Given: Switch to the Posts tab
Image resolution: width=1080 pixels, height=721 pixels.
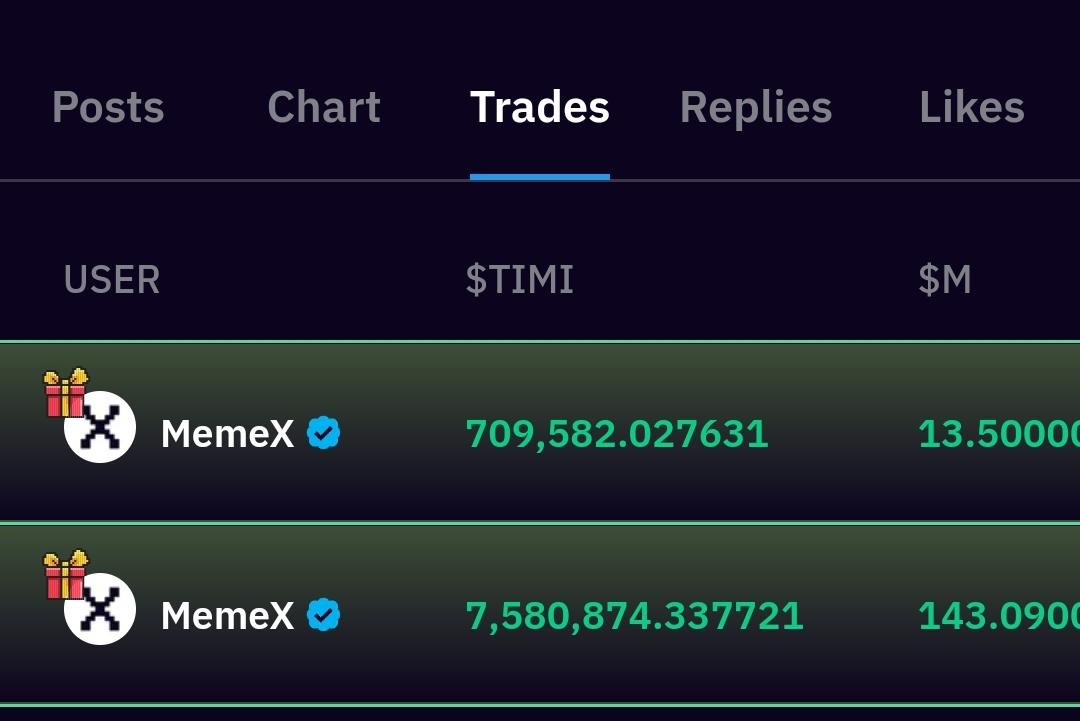Looking at the screenshot, I should tap(108, 108).
